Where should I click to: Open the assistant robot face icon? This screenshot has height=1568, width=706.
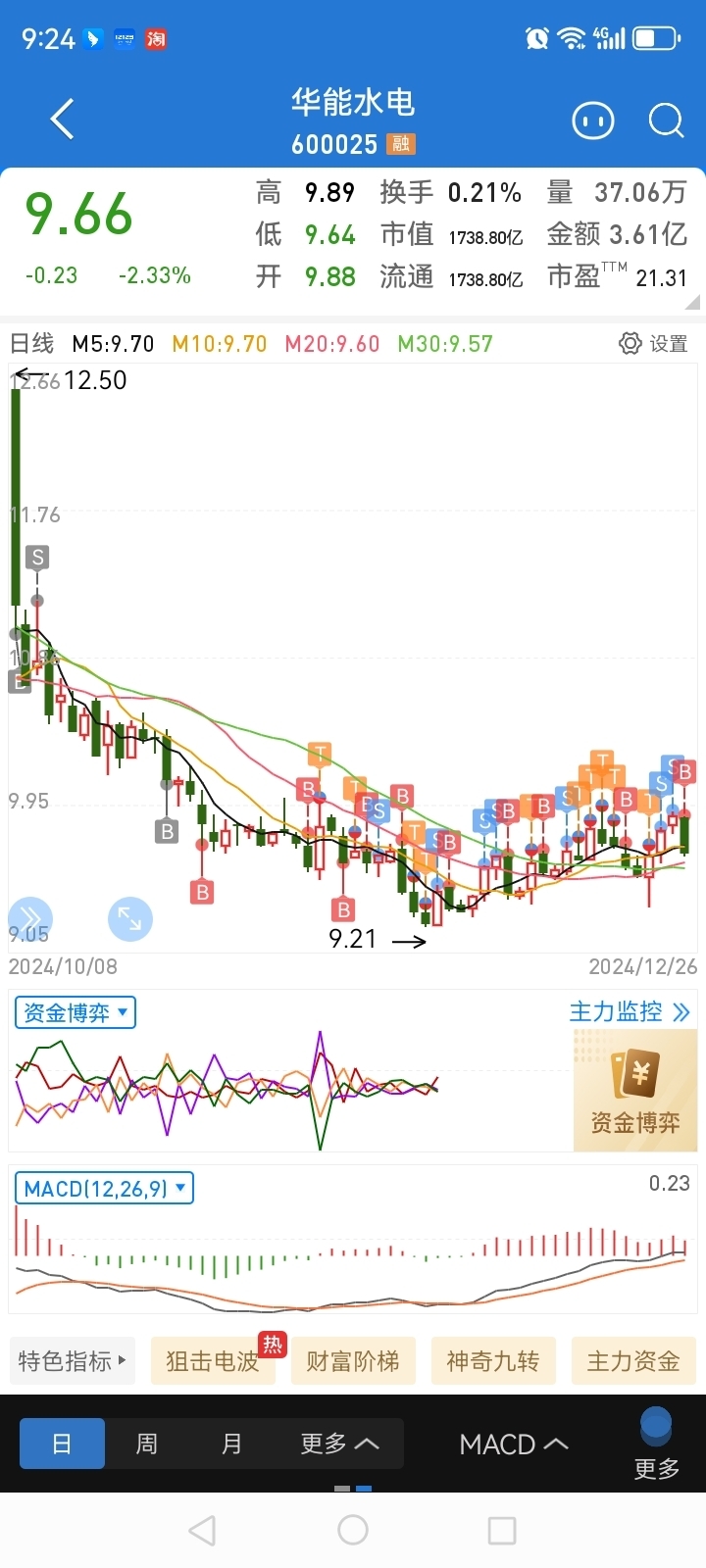pyautogui.click(x=592, y=122)
